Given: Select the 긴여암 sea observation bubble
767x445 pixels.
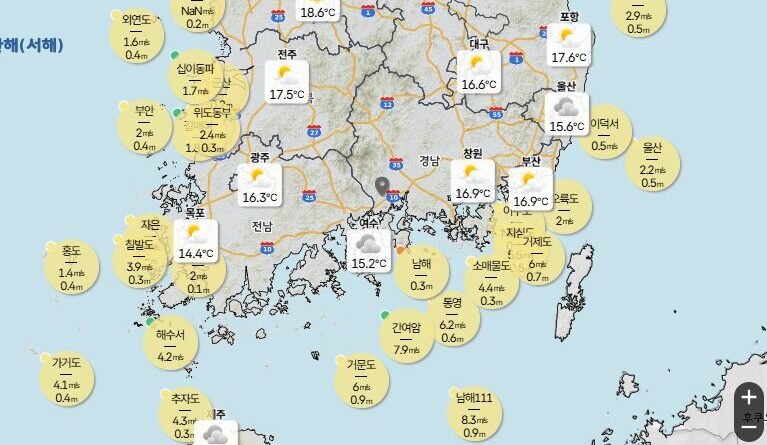Looking at the screenshot, I should pos(406,337).
